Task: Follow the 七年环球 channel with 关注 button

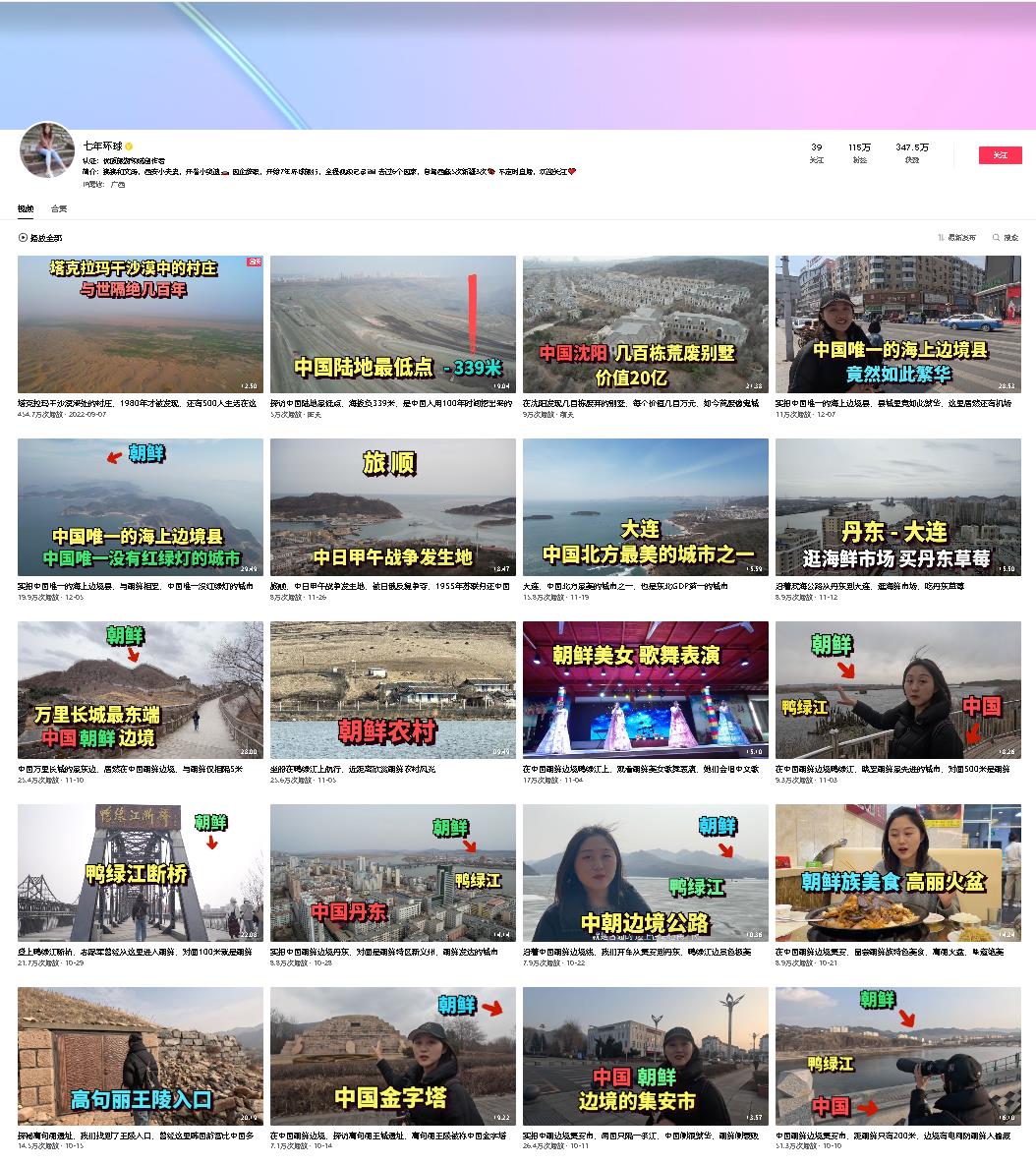Action: tap(1000, 155)
